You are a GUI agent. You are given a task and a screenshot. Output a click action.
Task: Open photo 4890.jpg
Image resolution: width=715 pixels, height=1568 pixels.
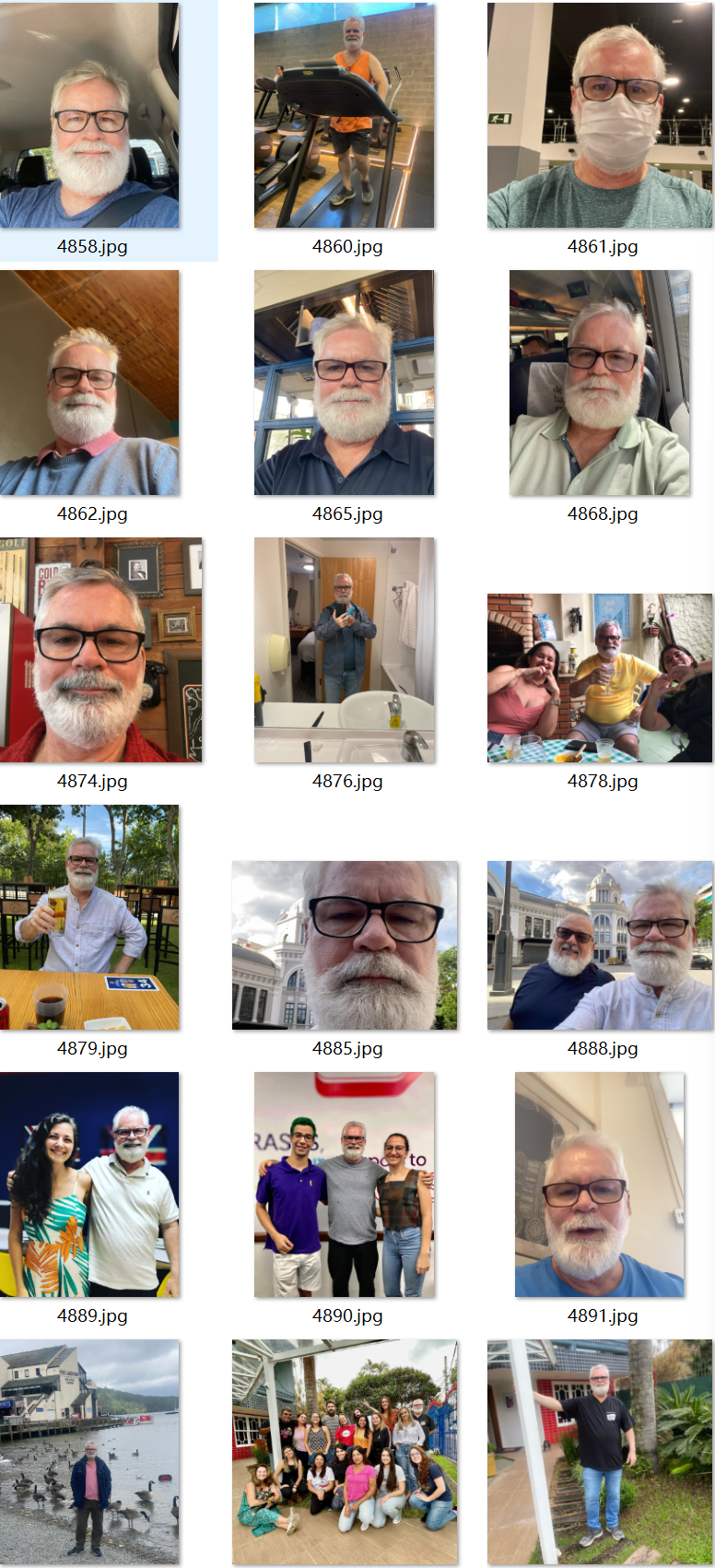(344, 1185)
